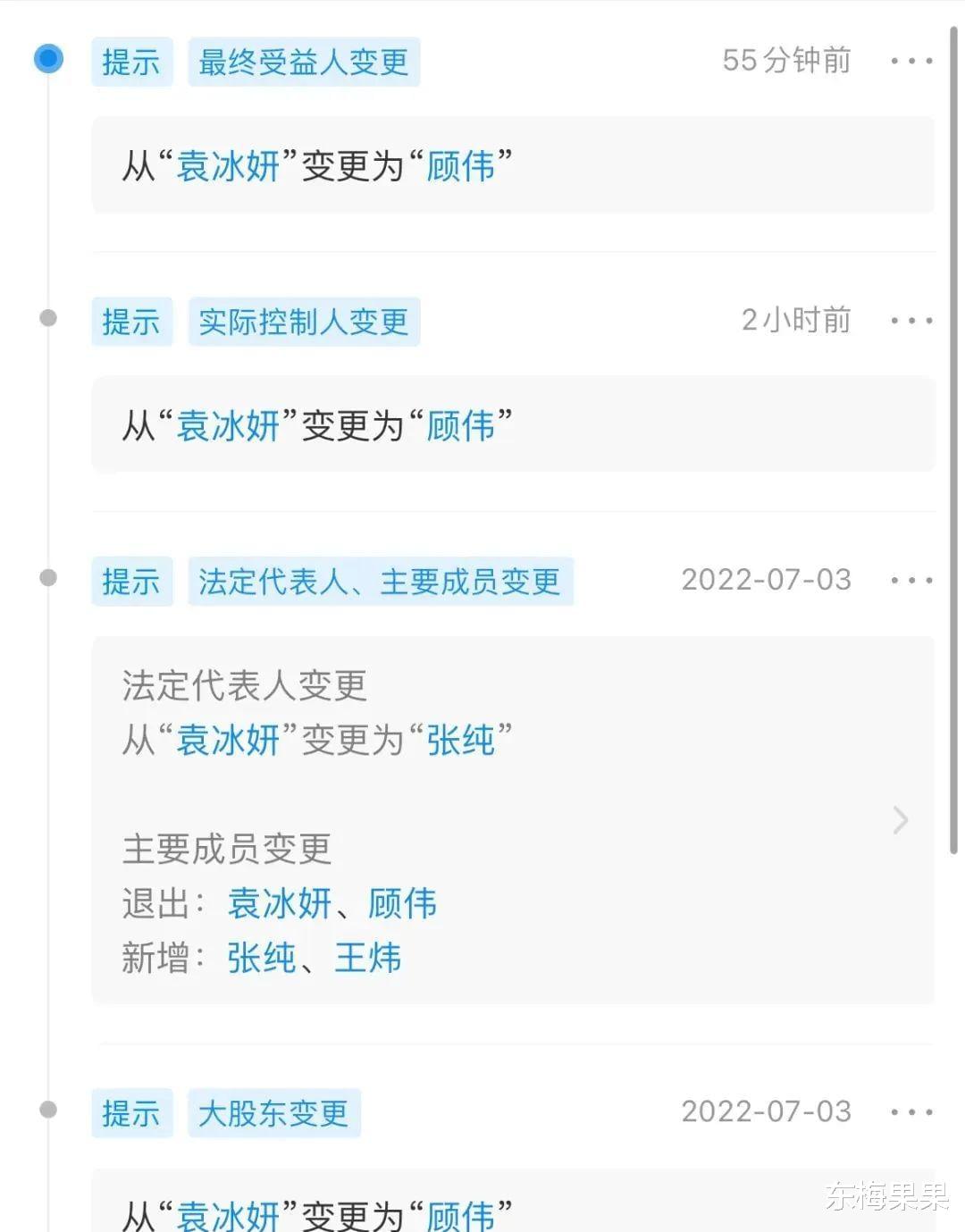Open overflow menu for 实际控制人变更 entry
The image size is (965, 1232).
(x=911, y=321)
